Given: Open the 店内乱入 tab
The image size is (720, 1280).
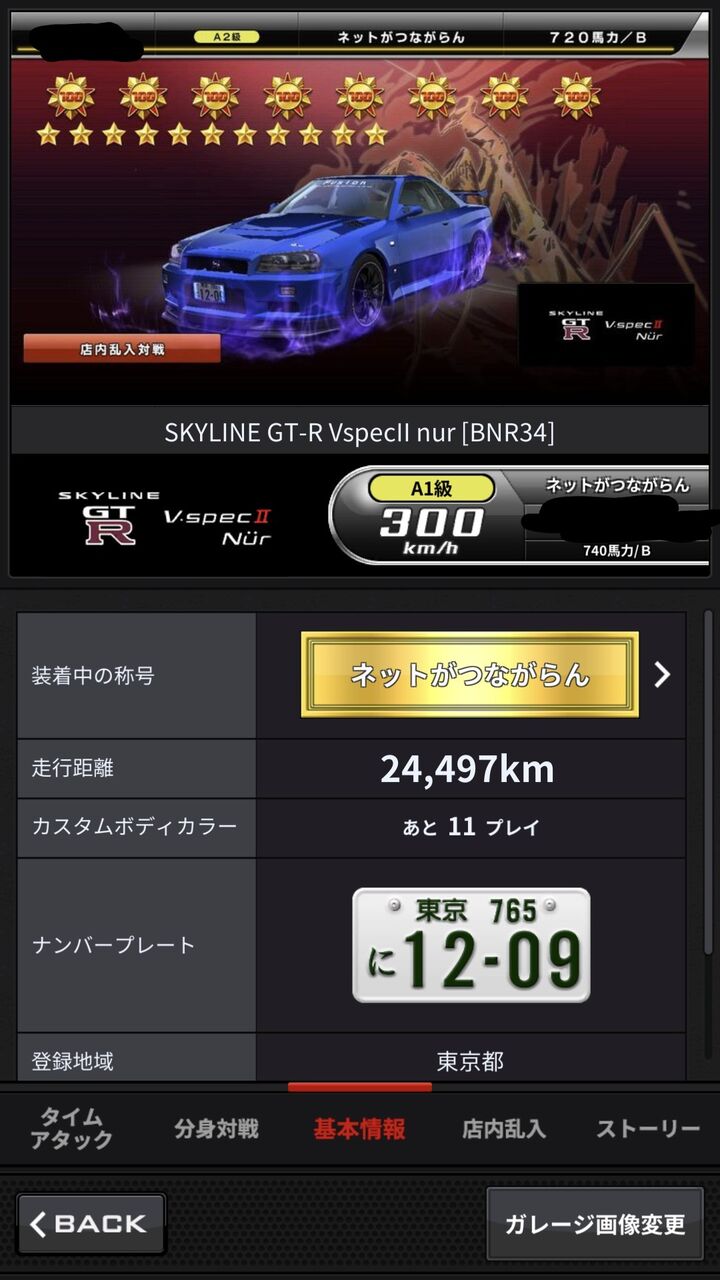Looking at the screenshot, I should tap(504, 1129).
